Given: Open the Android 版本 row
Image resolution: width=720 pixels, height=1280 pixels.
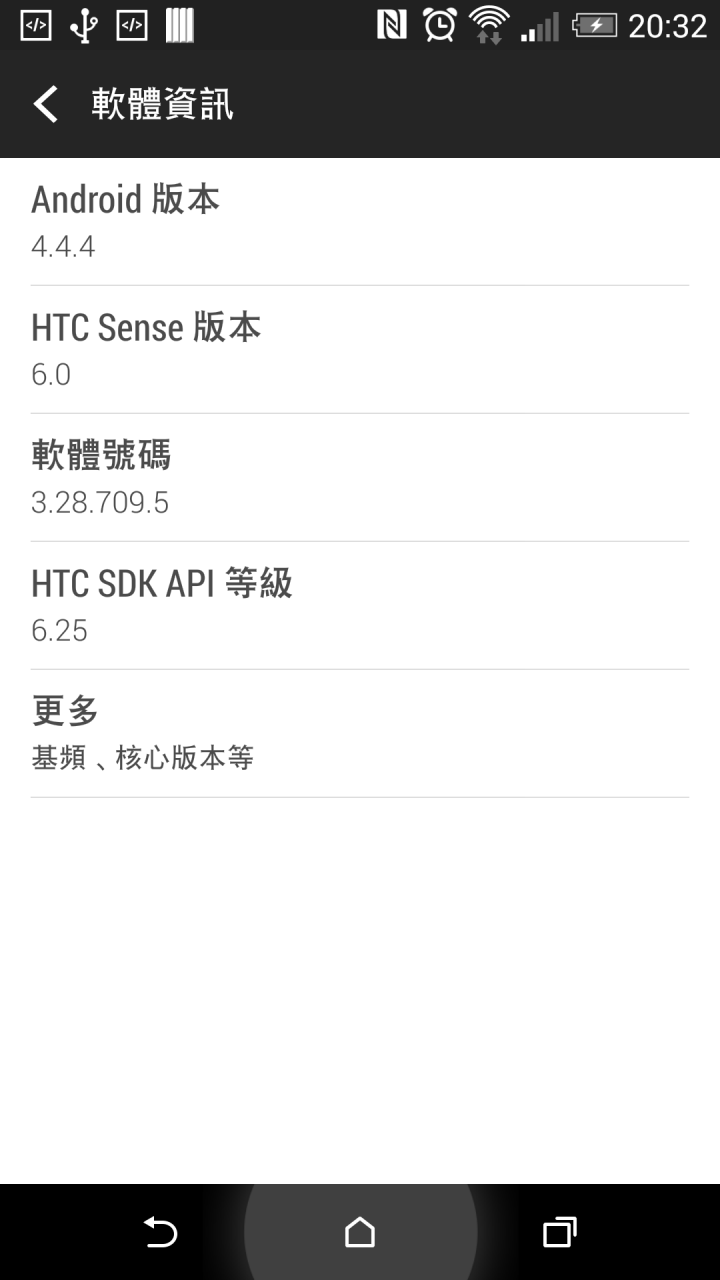Looking at the screenshot, I should 360,222.
